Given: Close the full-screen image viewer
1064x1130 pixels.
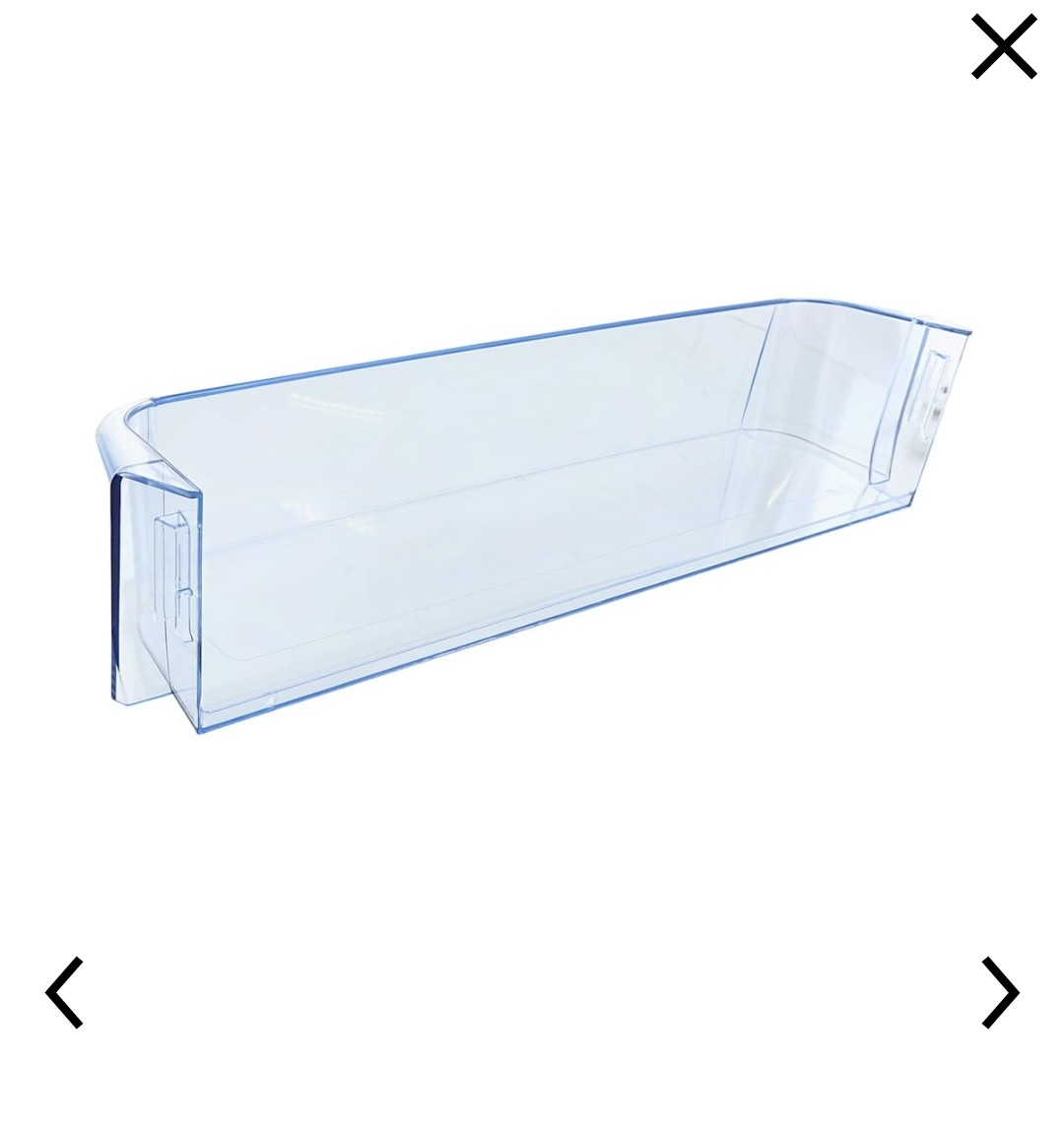Looking at the screenshot, I should (1003, 46).
